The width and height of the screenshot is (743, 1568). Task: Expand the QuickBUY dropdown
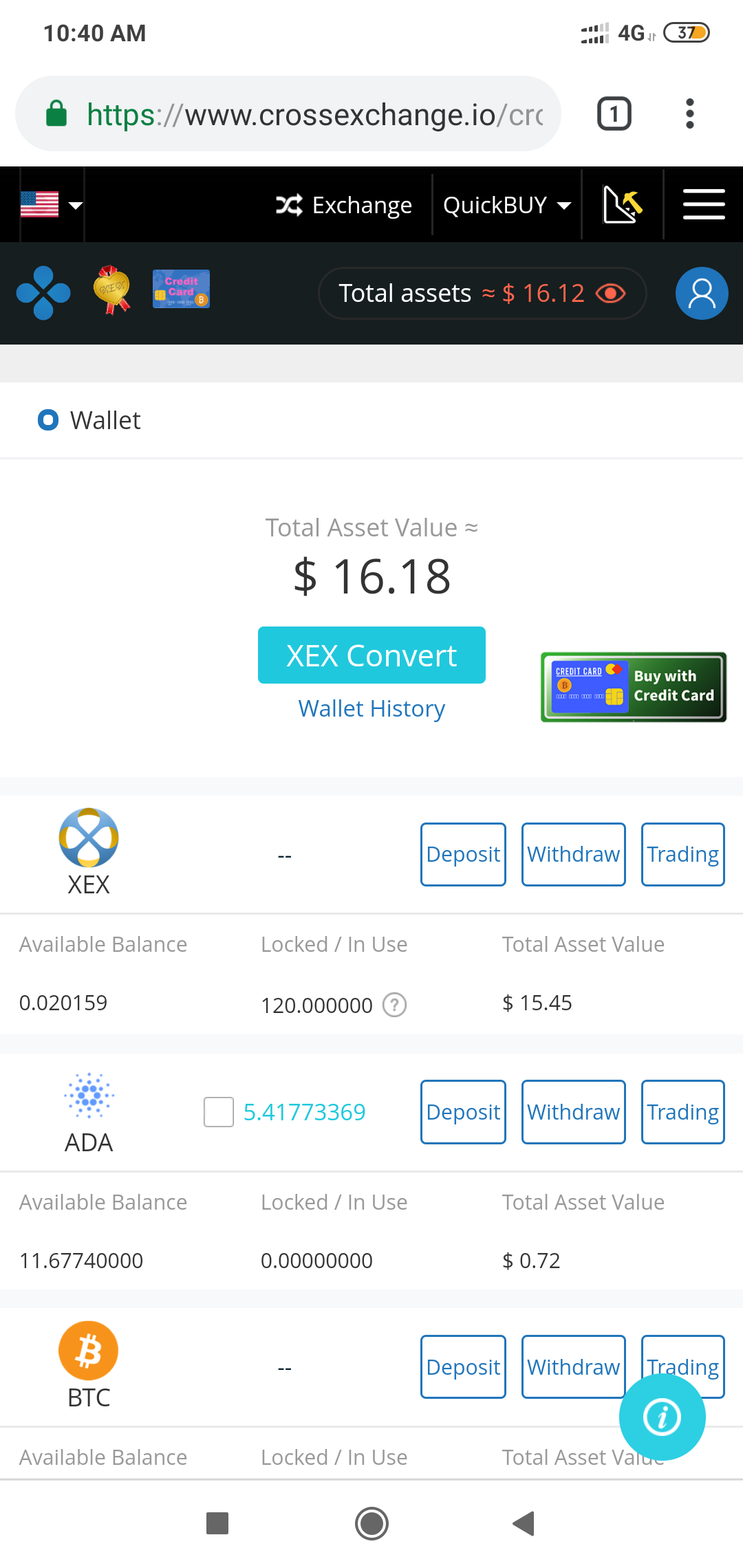507,205
